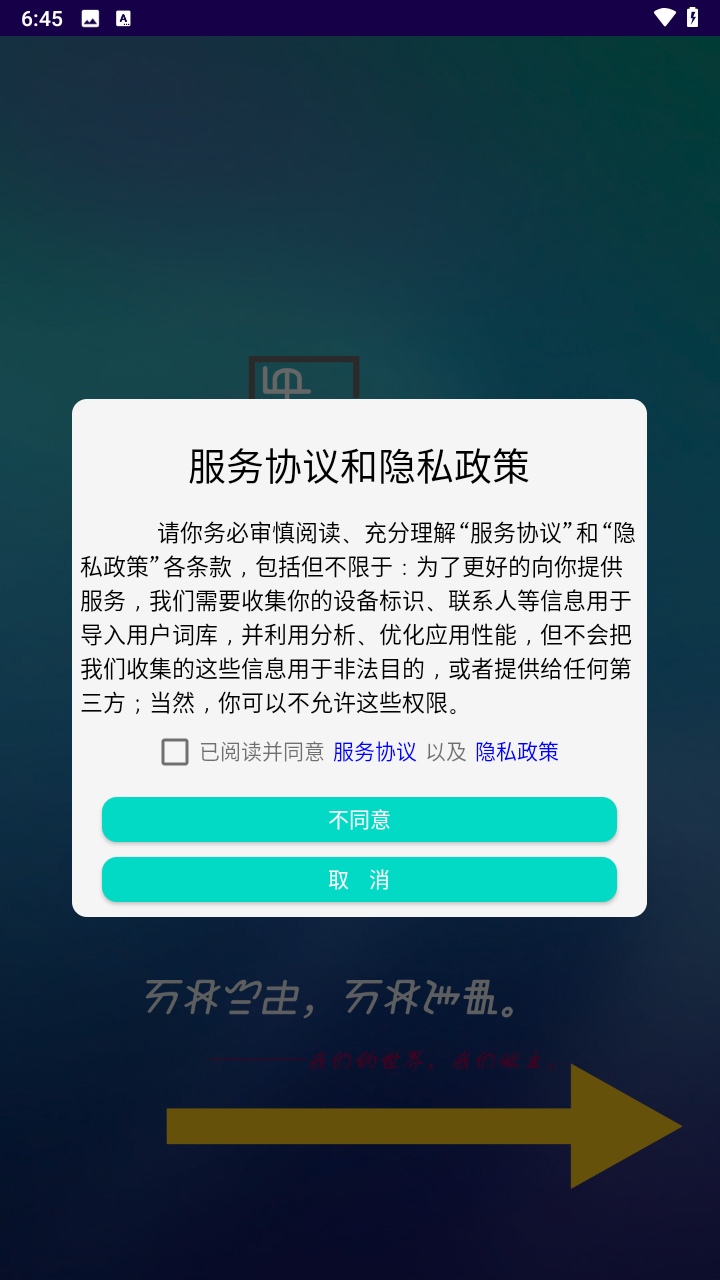Tap the picture notification icon in the status bar

coord(88,17)
